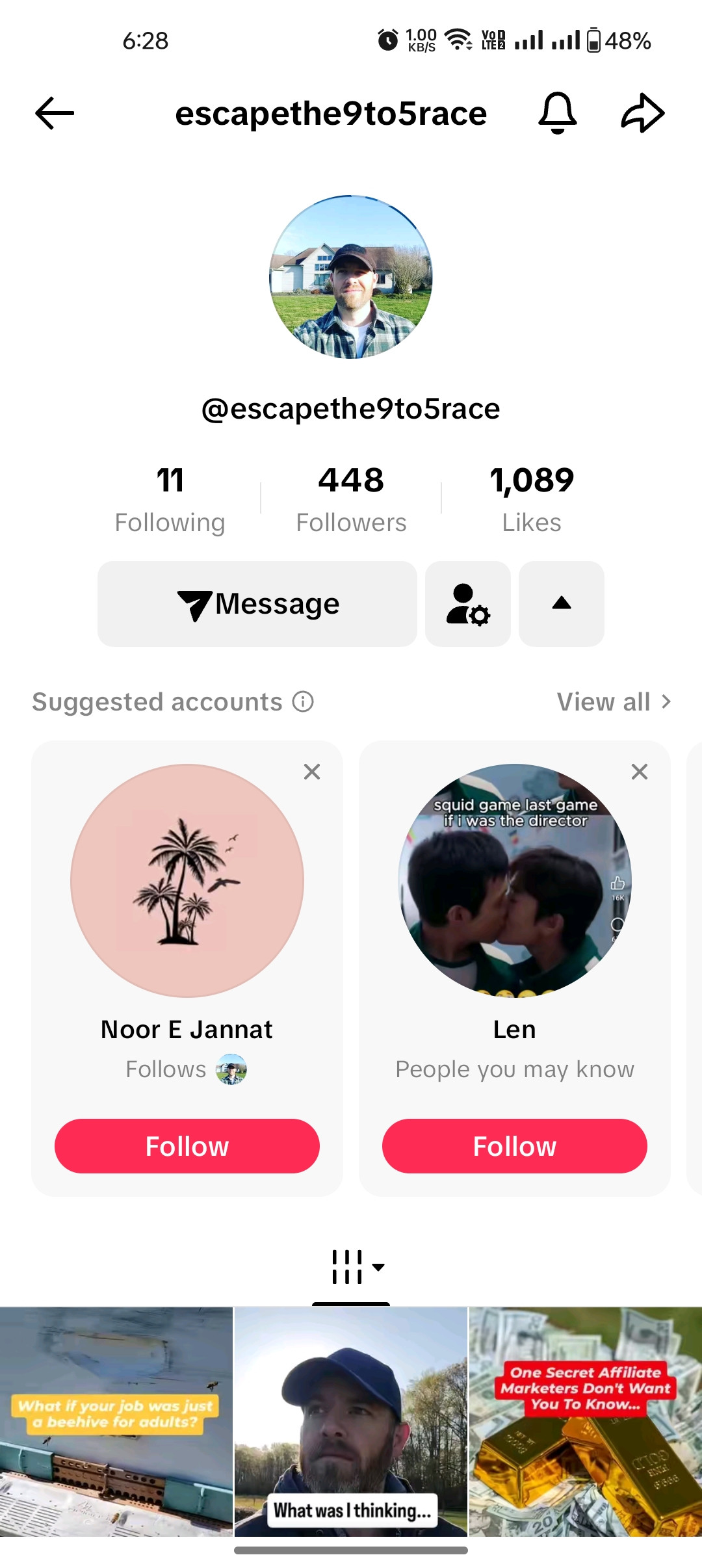The image size is (702, 1568).
Task: Open the videos grid sort dropdown
Action: tap(357, 1266)
